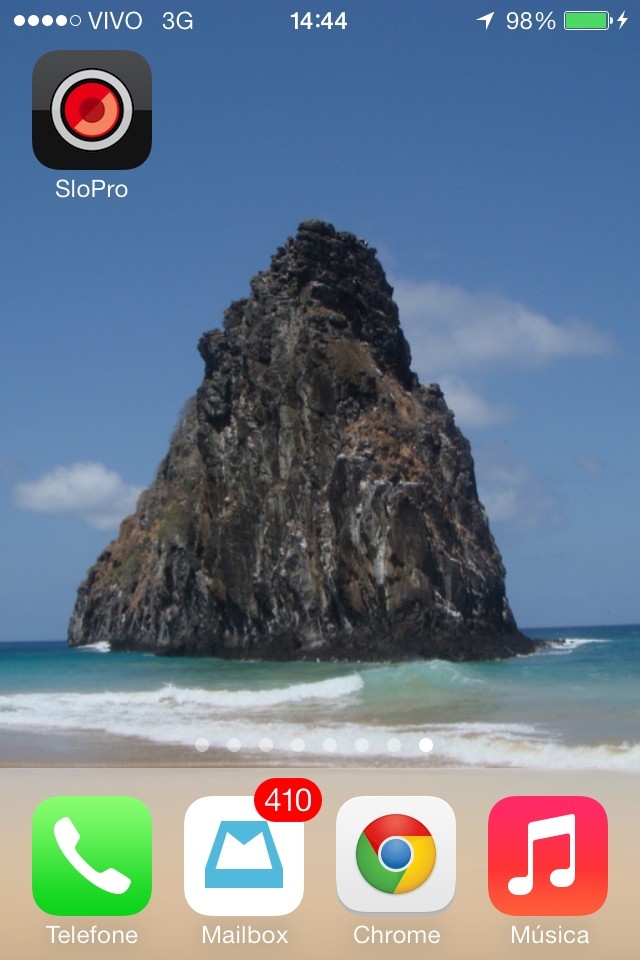
Task: Open the Música app
Action: coord(548,856)
